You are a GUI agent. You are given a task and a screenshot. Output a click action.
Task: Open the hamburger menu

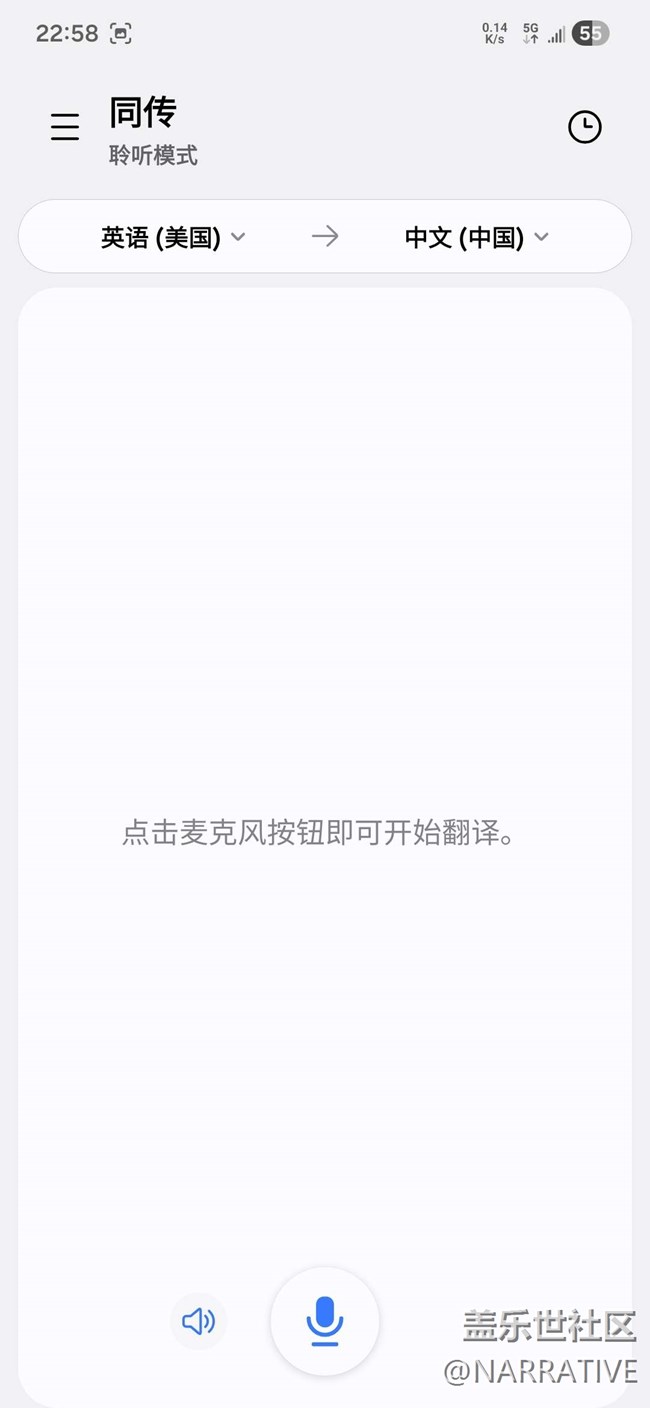click(x=65, y=127)
